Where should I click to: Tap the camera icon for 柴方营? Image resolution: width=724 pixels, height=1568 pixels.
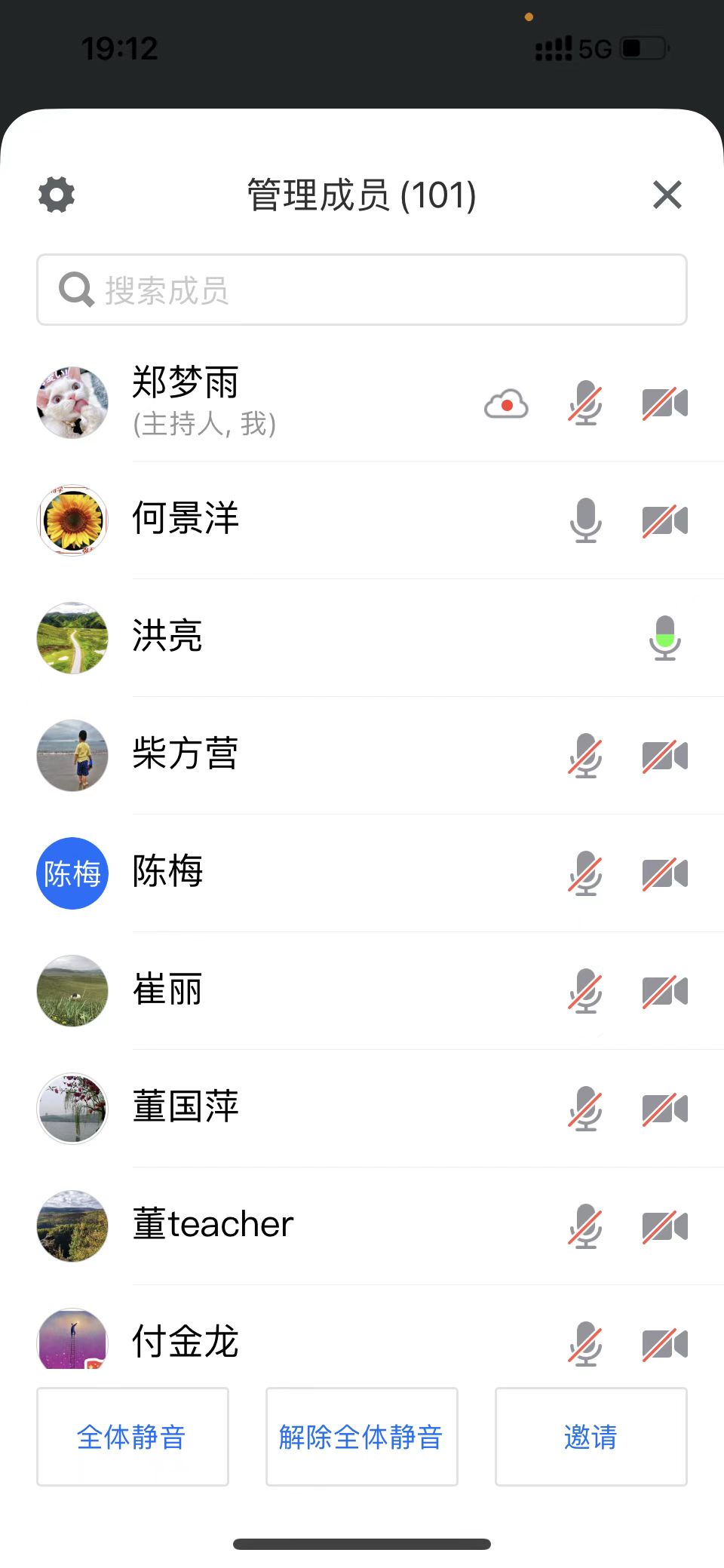[x=664, y=756]
